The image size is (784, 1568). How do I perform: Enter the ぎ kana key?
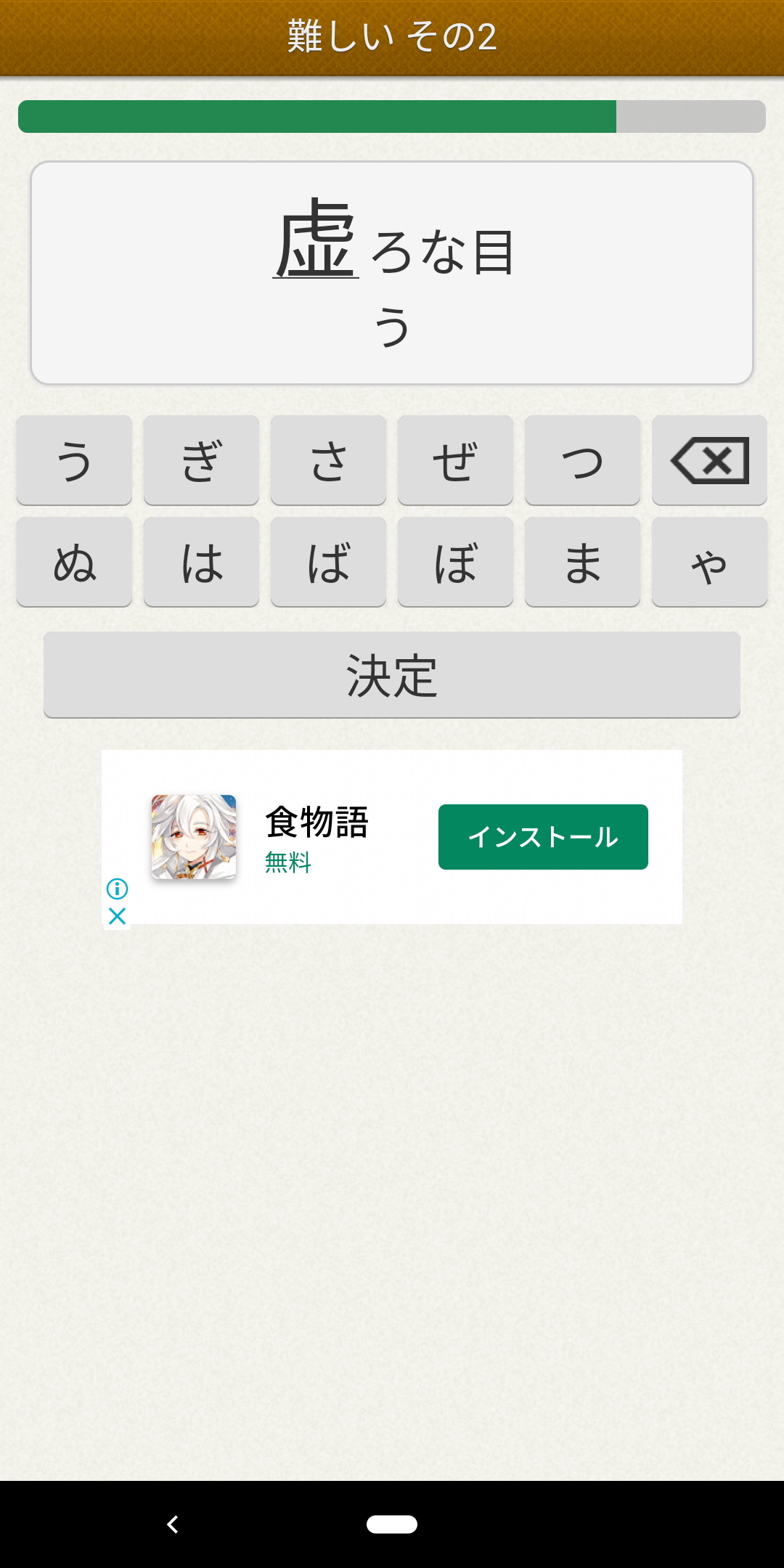(201, 460)
